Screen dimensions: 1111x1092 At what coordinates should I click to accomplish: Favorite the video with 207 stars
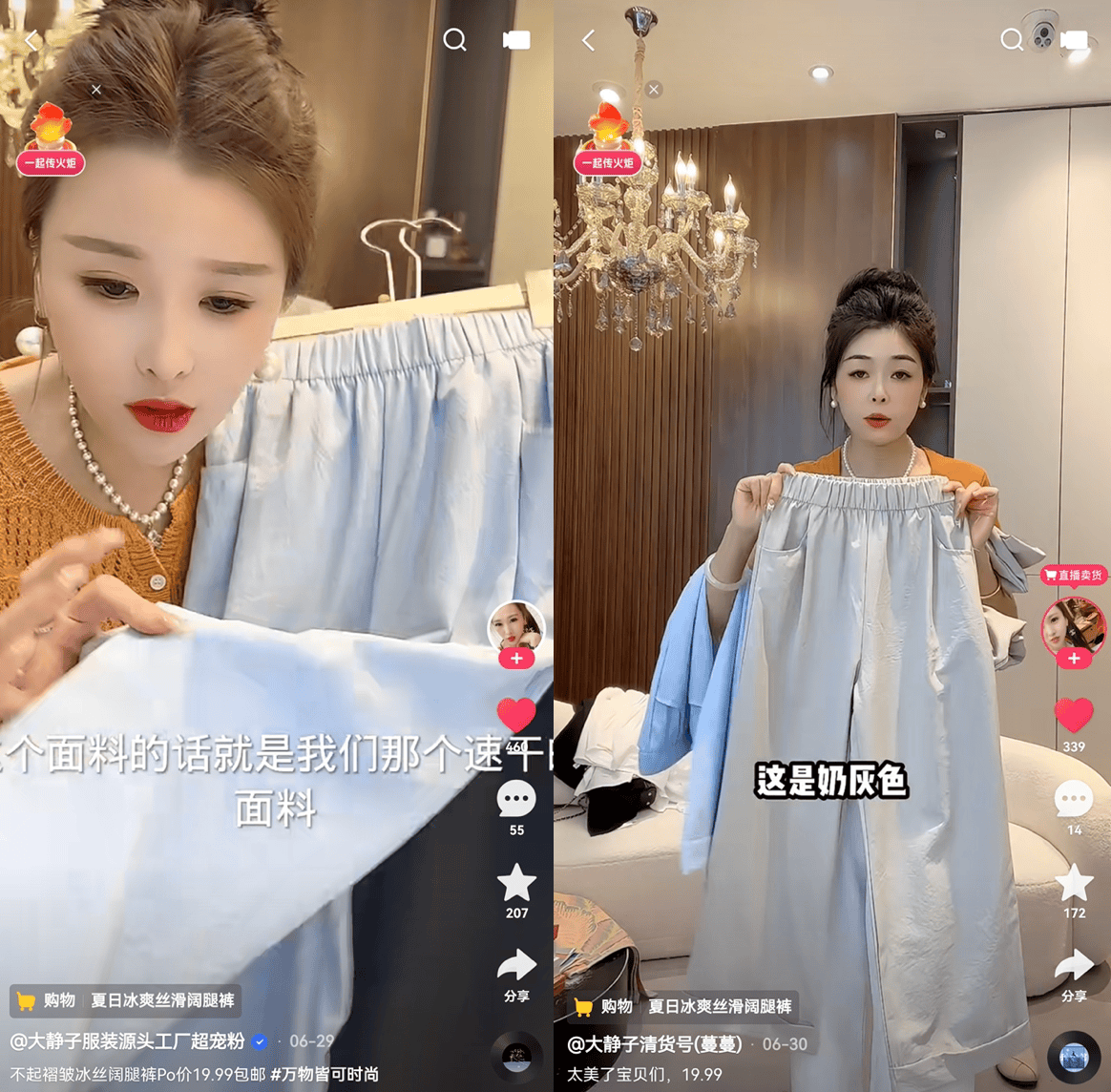pyautogui.click(x=516, y=883)
